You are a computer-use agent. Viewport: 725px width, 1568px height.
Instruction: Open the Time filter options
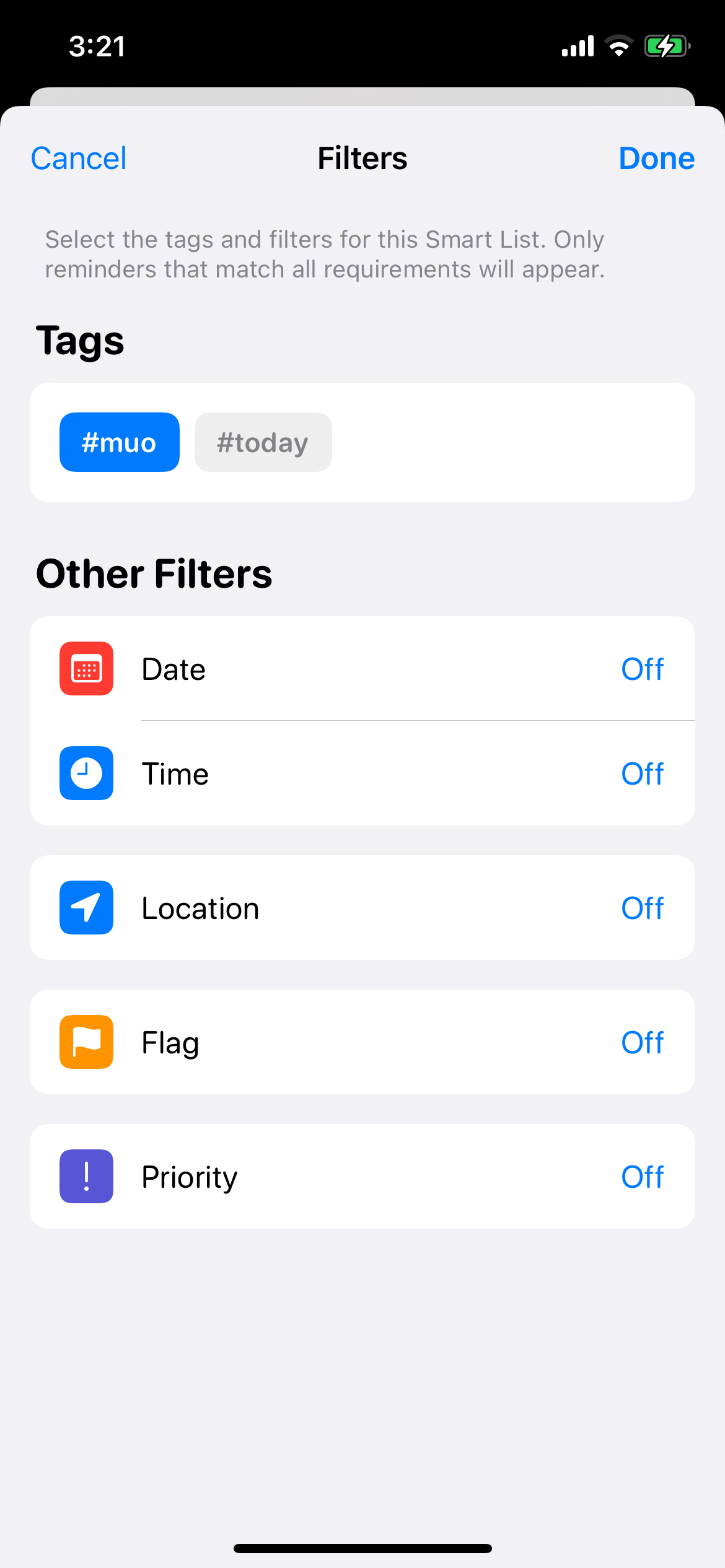(642, 773)
